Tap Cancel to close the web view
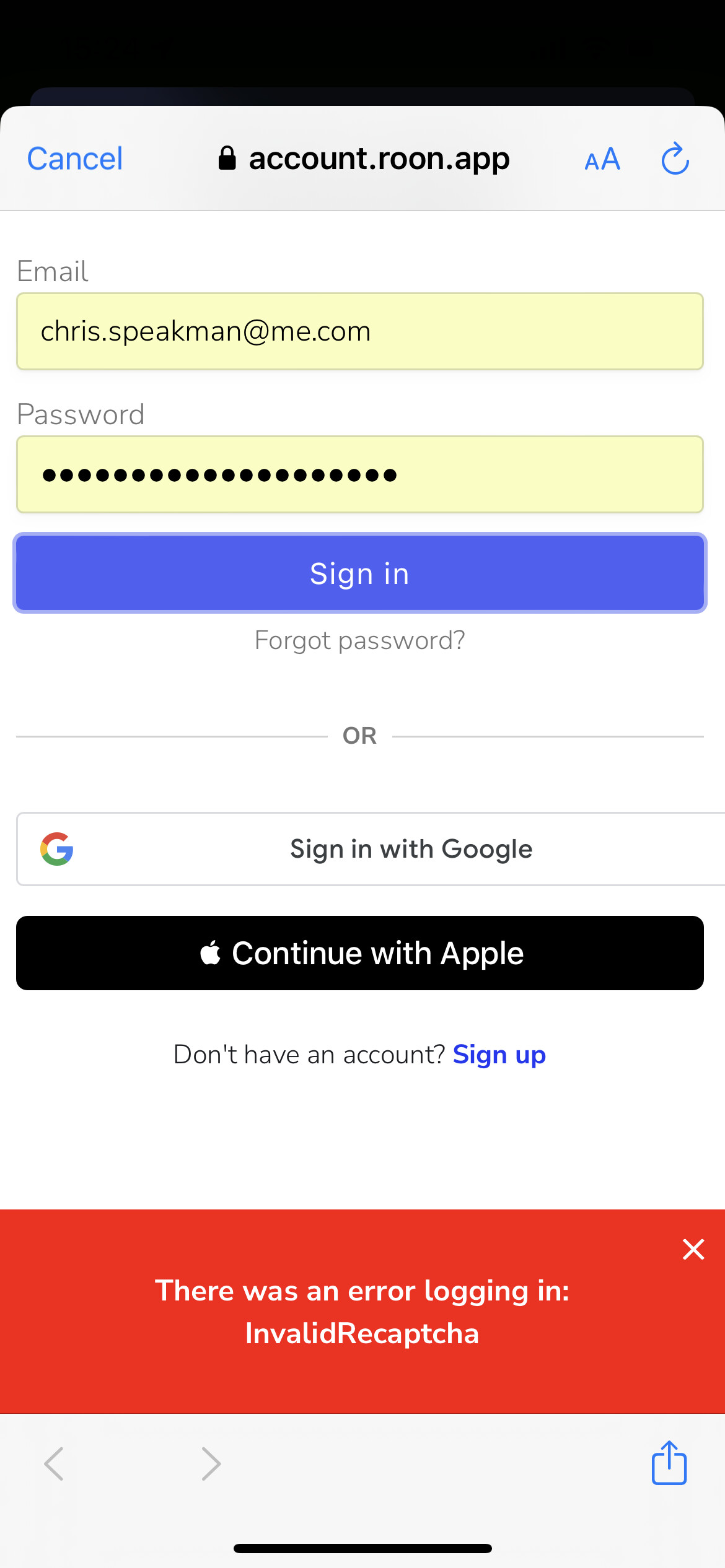 (74, 159)
